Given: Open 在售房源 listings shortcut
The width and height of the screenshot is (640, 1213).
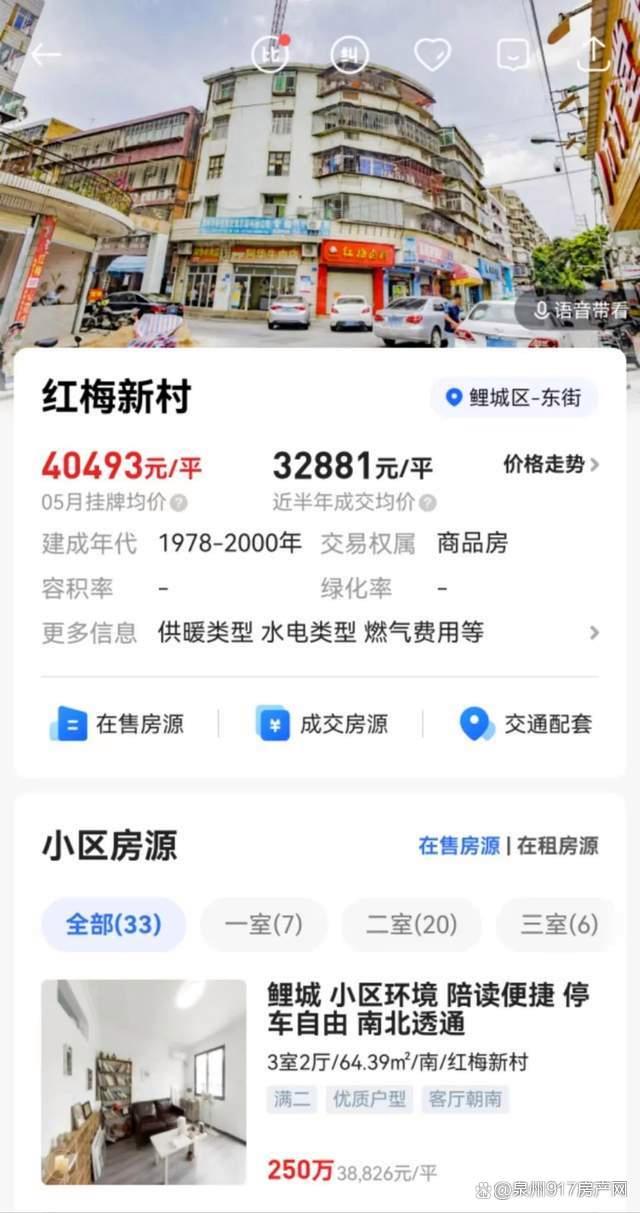Looking at the screenshot, I should click(118, 724).
